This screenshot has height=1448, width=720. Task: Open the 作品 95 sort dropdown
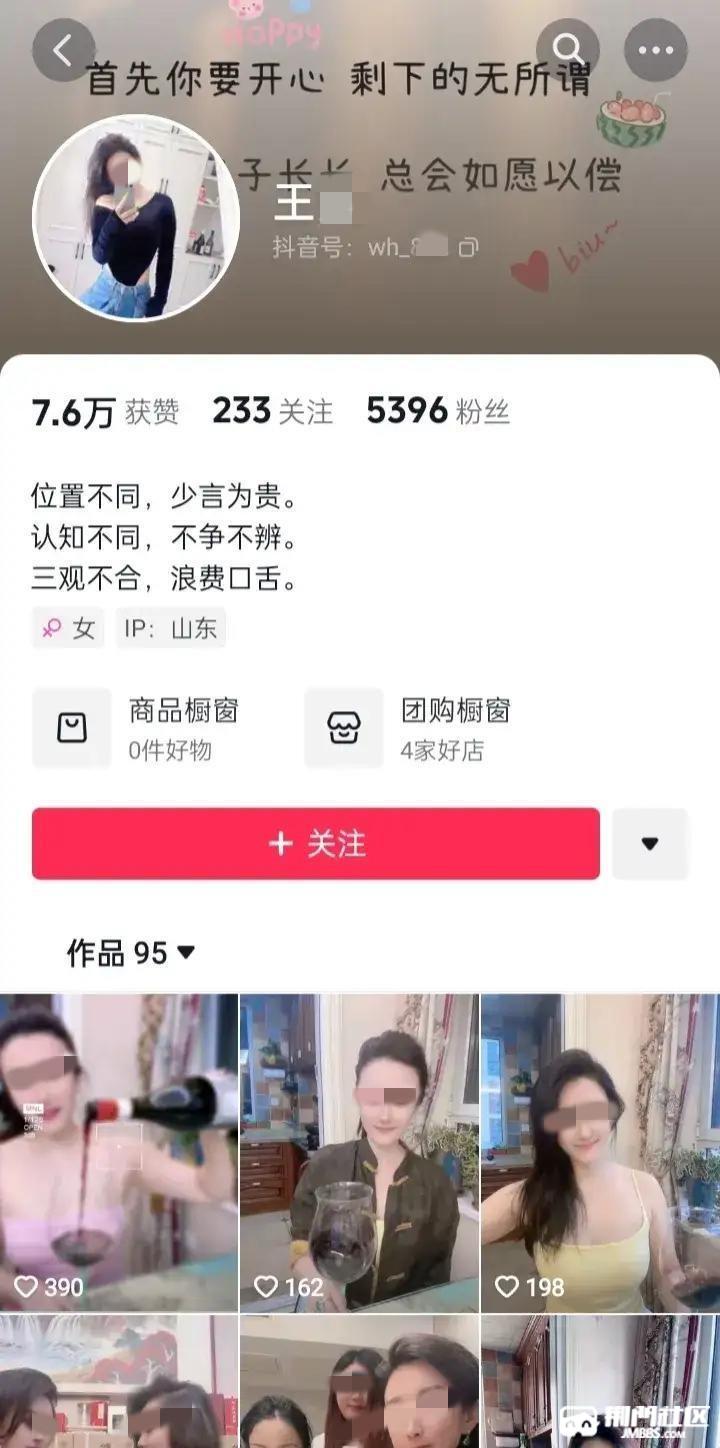pyautogui.click(x=130, y=953)
